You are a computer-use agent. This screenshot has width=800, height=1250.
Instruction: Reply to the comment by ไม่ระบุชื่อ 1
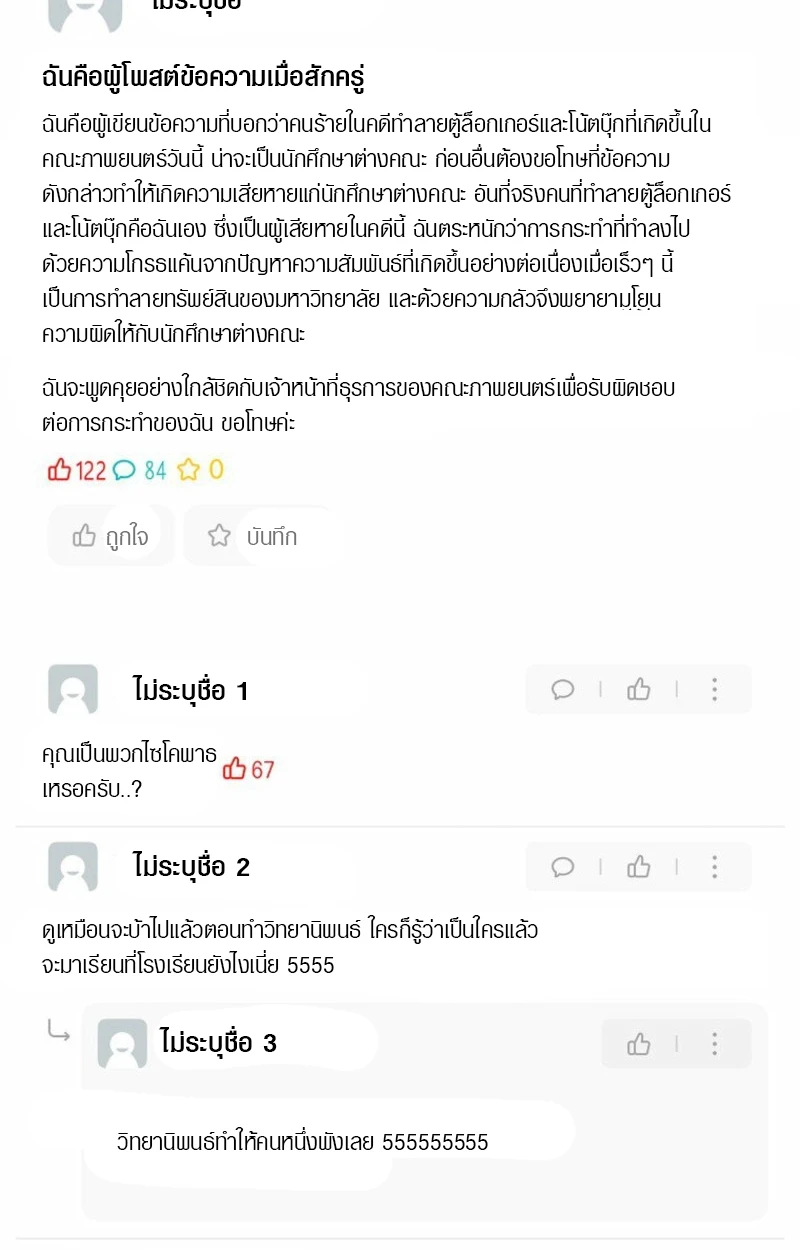(563, 689)
